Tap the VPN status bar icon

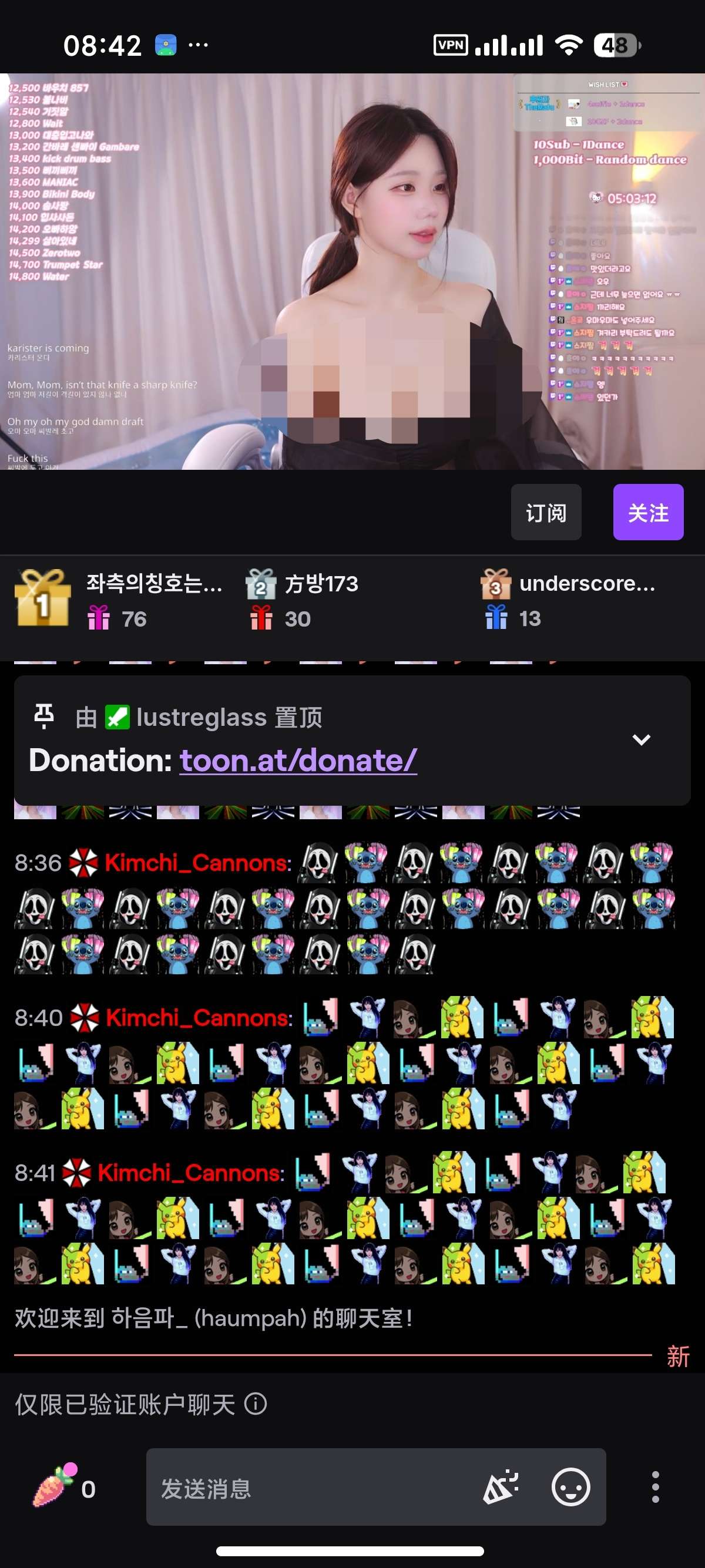click(x=450, y=44)
